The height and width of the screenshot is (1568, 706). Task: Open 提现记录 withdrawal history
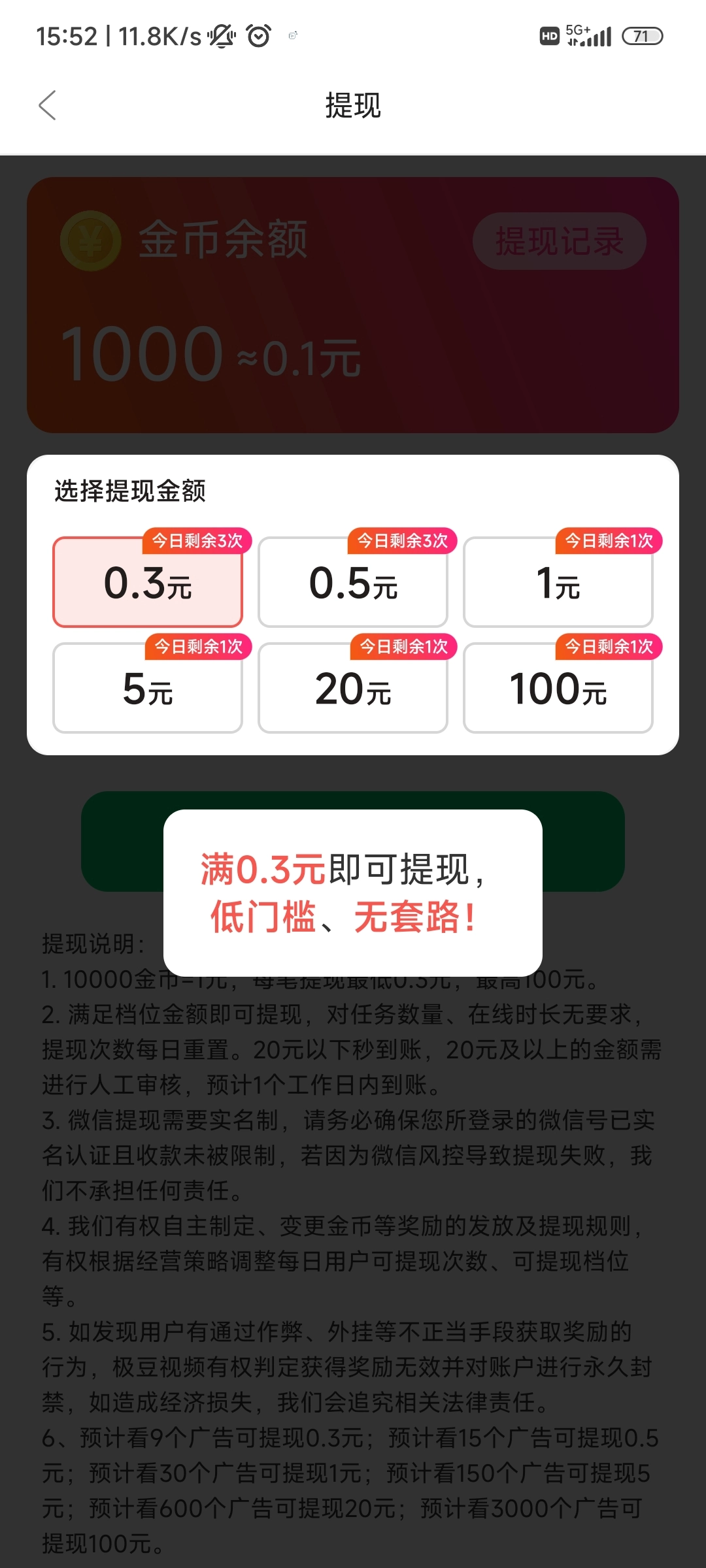(x=559, y=241)
